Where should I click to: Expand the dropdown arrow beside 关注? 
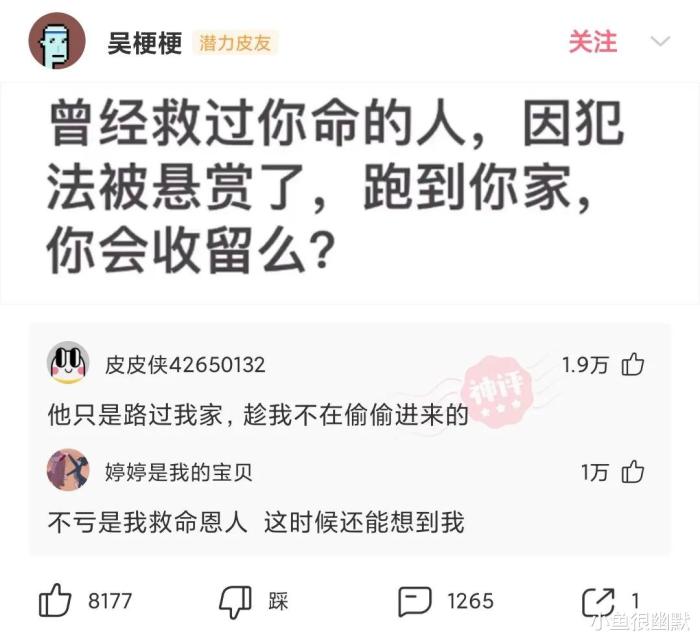coord(660,42)
